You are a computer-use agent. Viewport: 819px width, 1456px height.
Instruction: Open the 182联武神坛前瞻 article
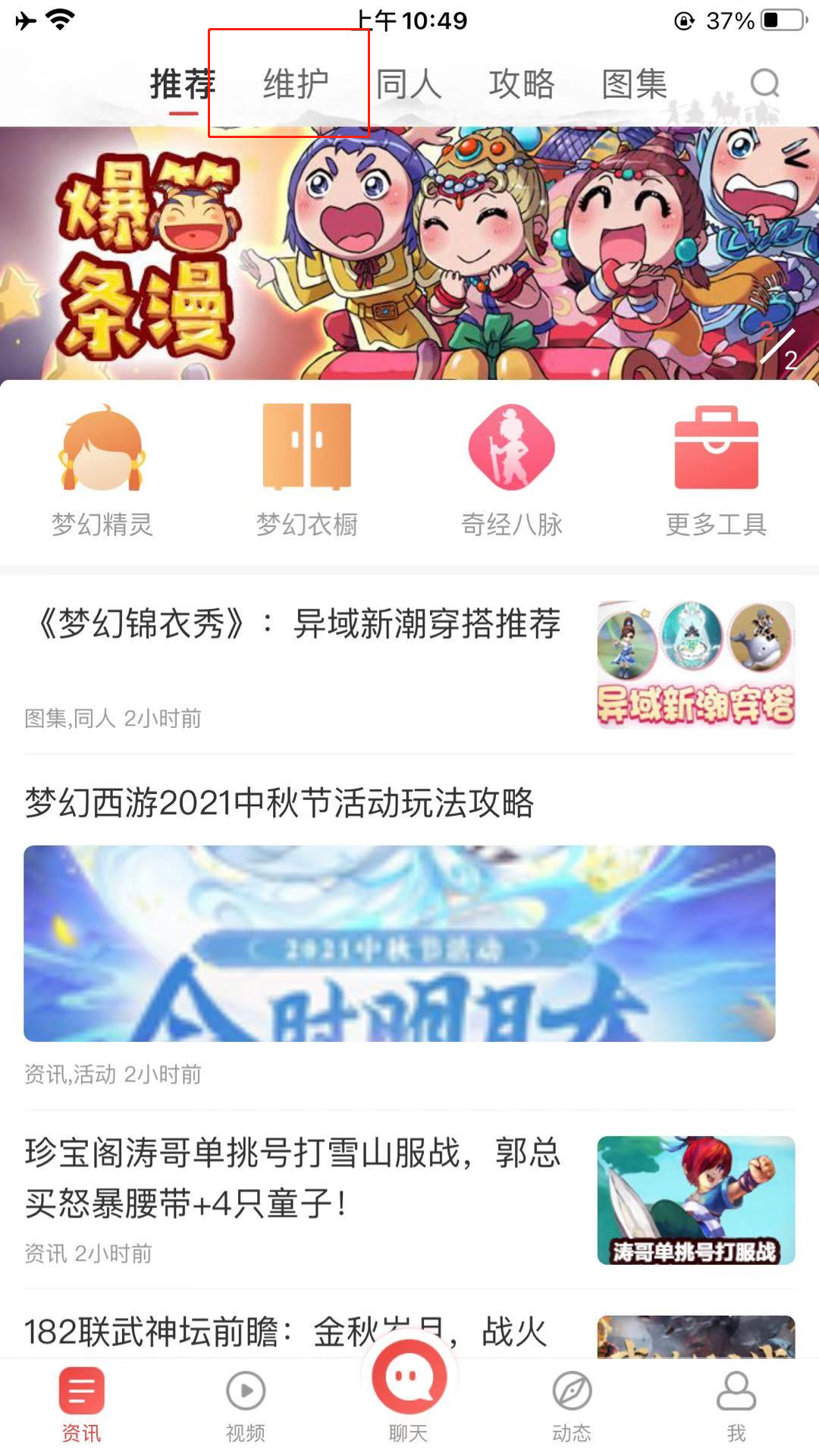(x=284, y=1332)
